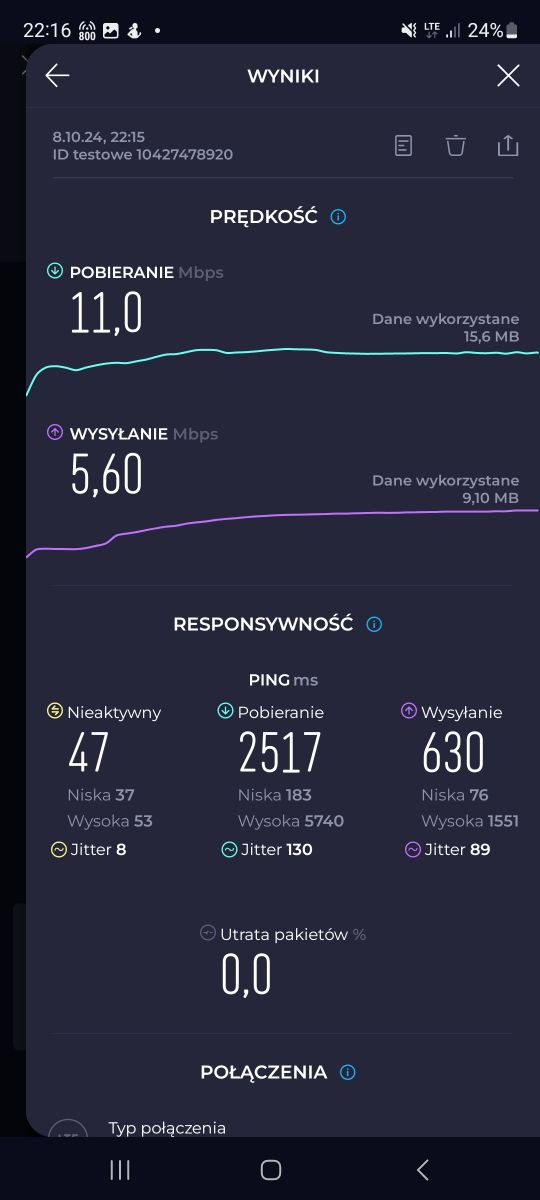Open the test notes icon
Image resolution: width=540 pixels, height=1200 pixels.
coord(403,146)
